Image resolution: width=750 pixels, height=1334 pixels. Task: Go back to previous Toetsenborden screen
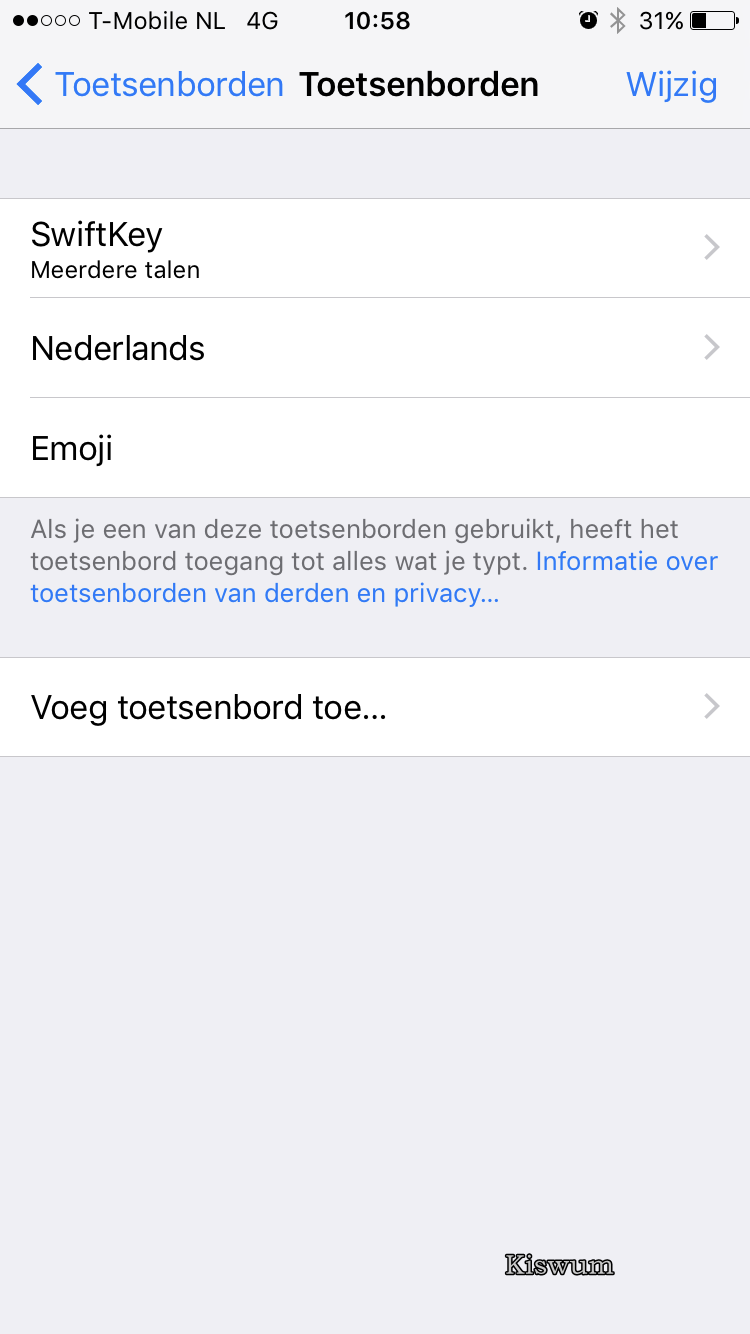(150, 85)
